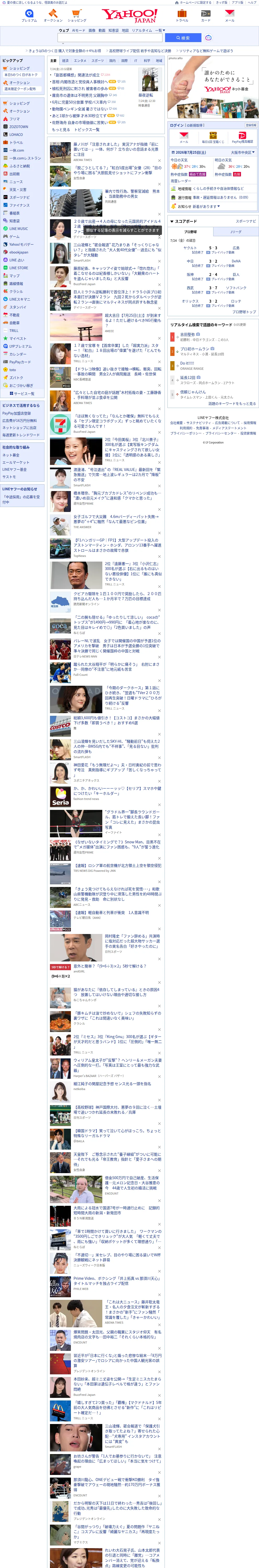Open サービス一覧 at the sidebar bottom
Image resolution: width=259 pixels, height=1568 pixels.
tap(22, 394)
